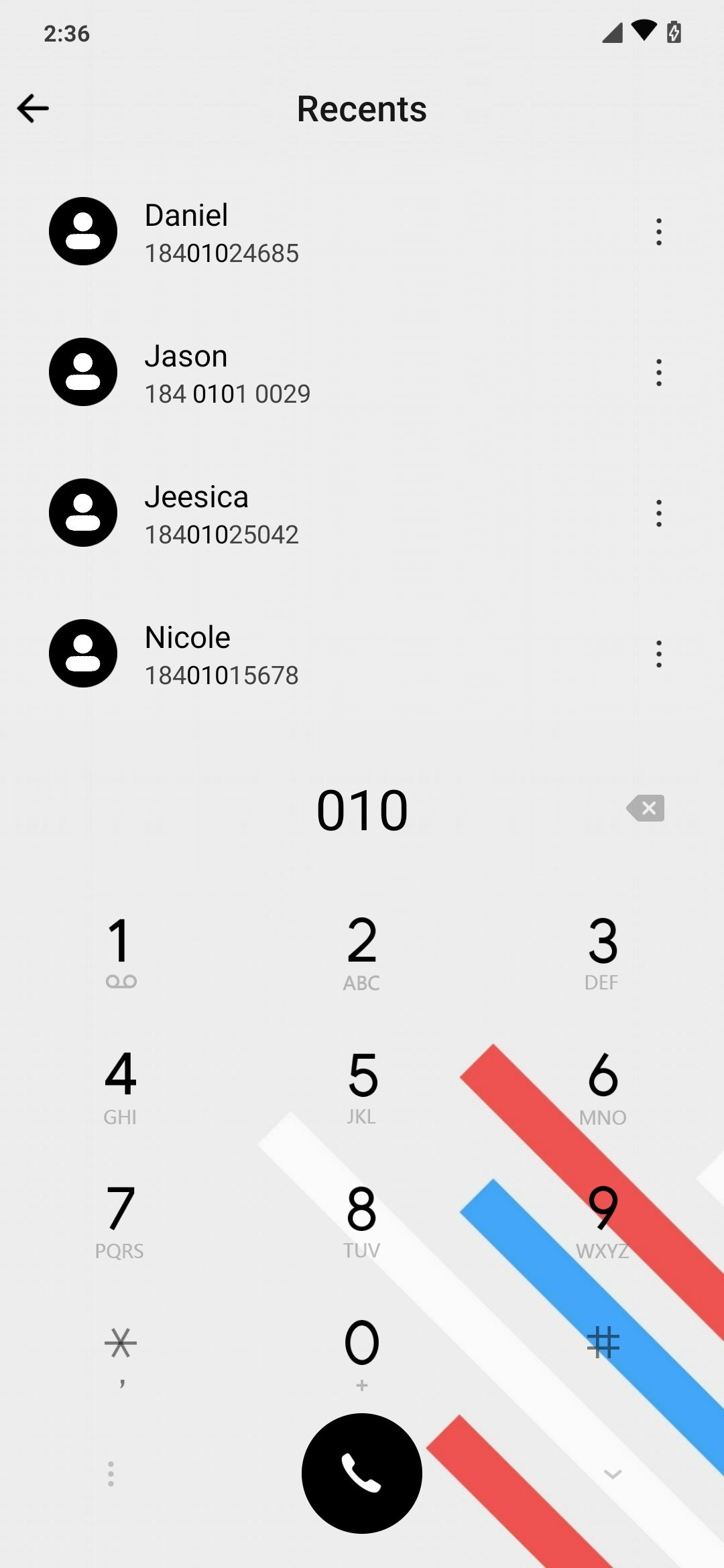
Task: Go back using the top-left arrow
Action: coord(33,109)
